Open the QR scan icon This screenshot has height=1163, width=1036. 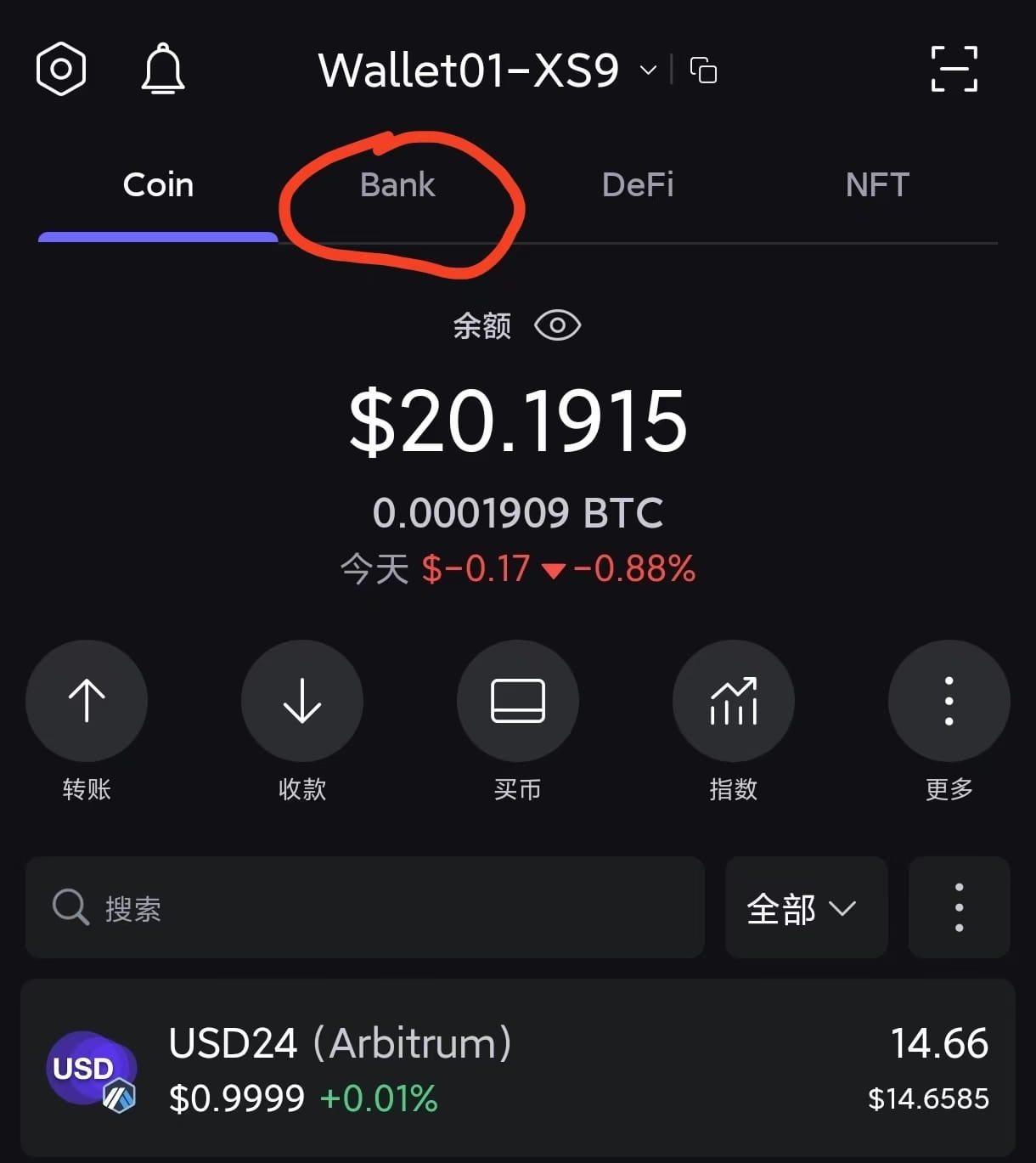point(954,69)
